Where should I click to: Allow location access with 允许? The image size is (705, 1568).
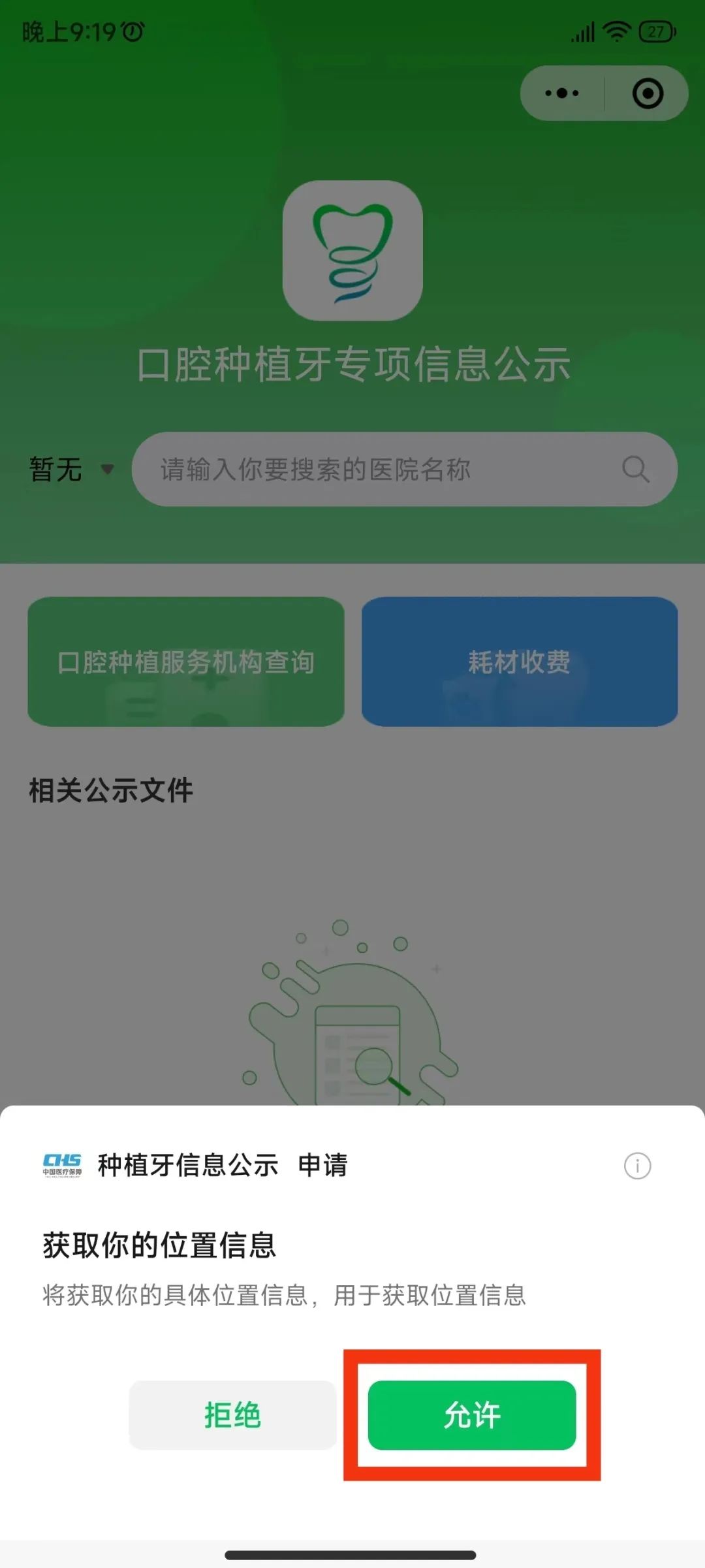pos(471,1415)
